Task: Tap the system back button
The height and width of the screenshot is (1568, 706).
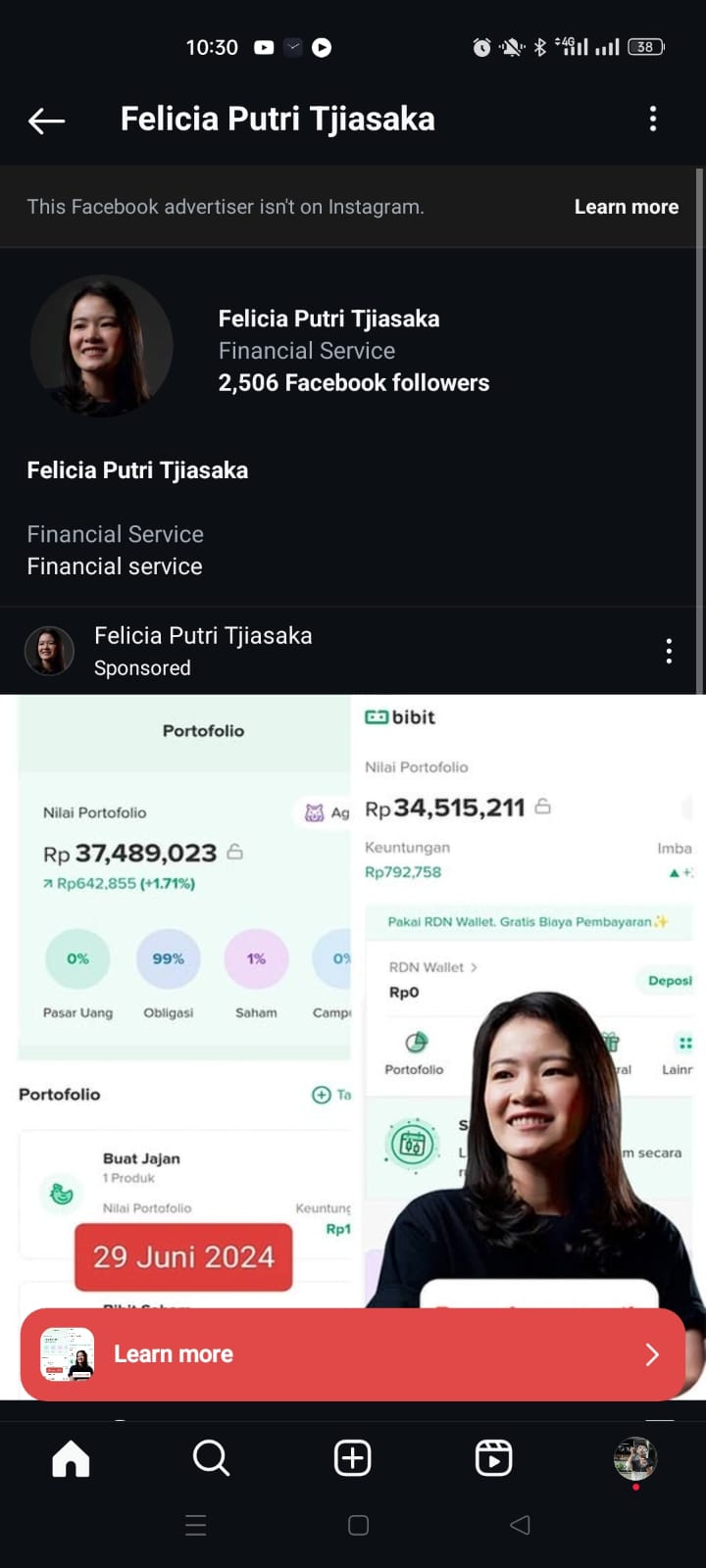Action: click(x=521, y=1525)
